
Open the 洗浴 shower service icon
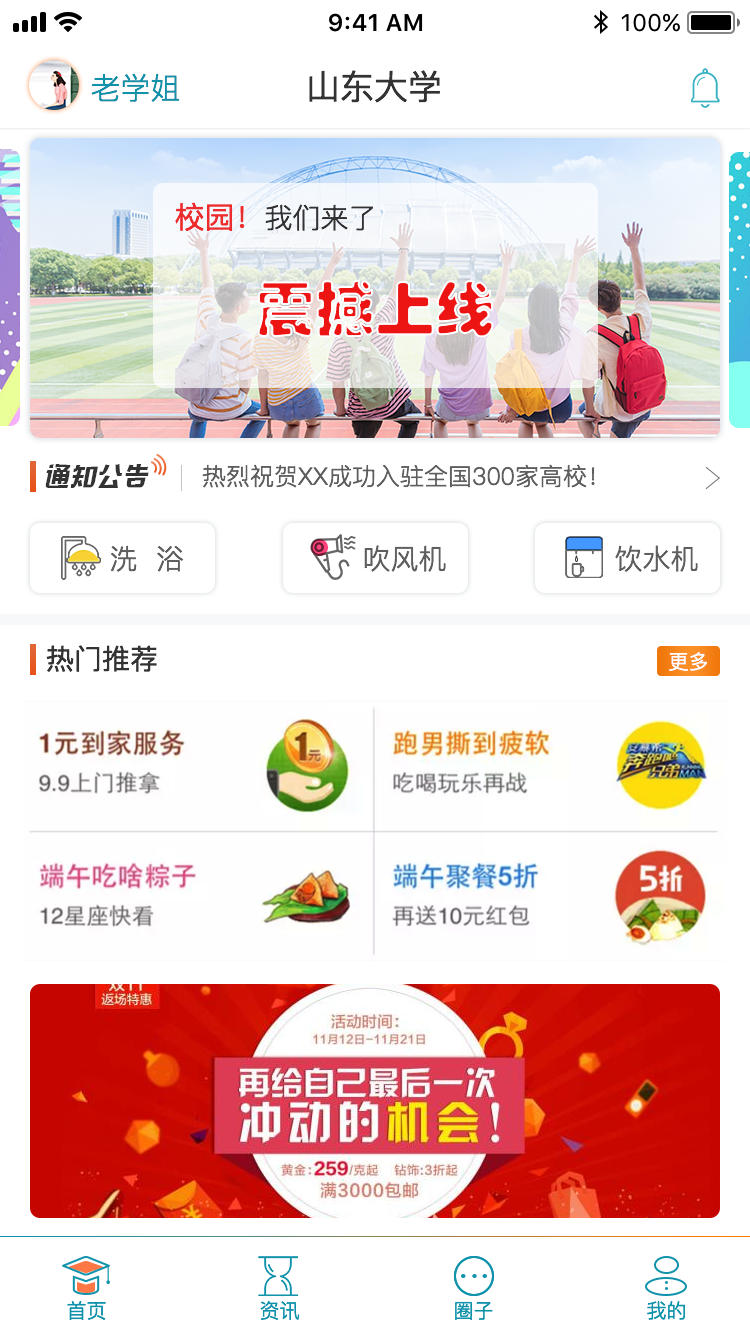78,558
